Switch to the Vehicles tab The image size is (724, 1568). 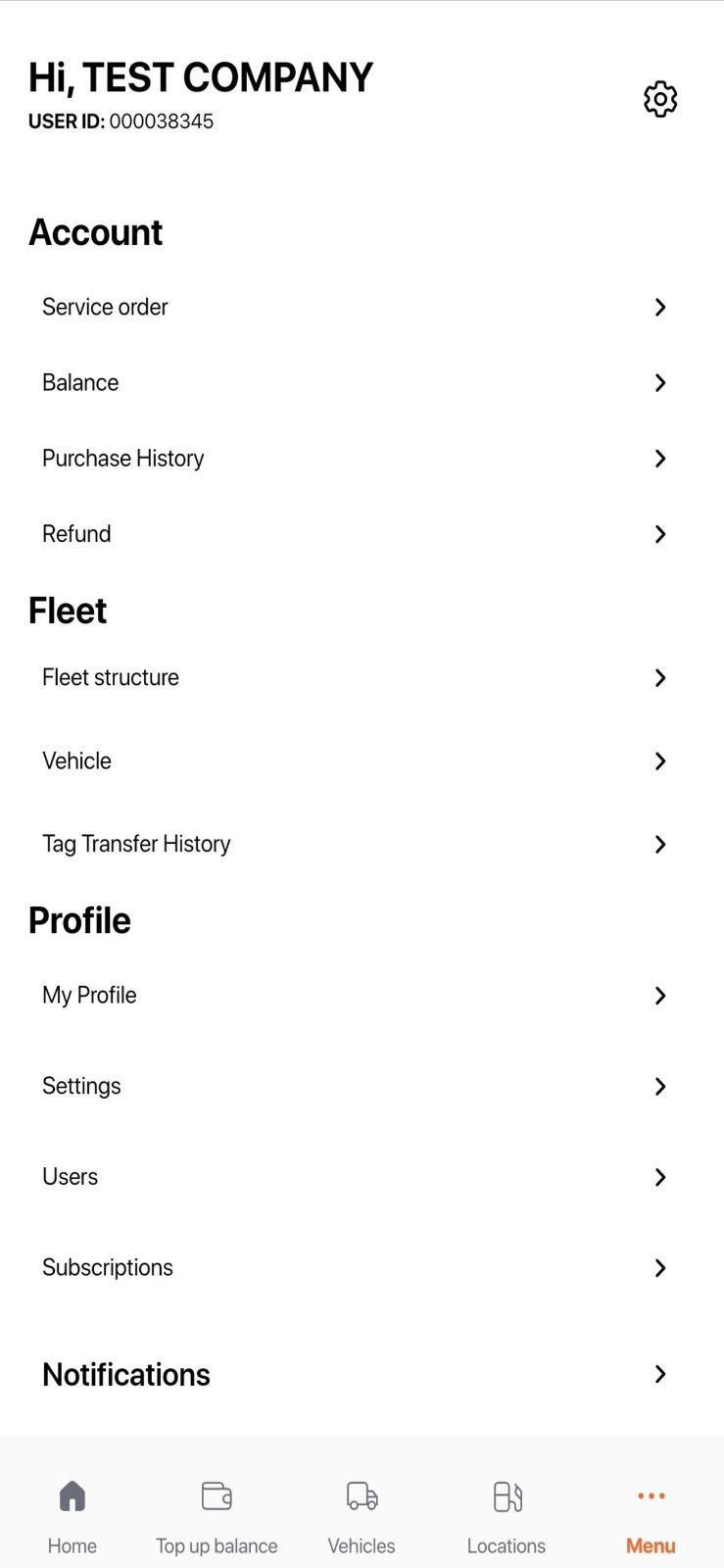[x=362, y=1517]
